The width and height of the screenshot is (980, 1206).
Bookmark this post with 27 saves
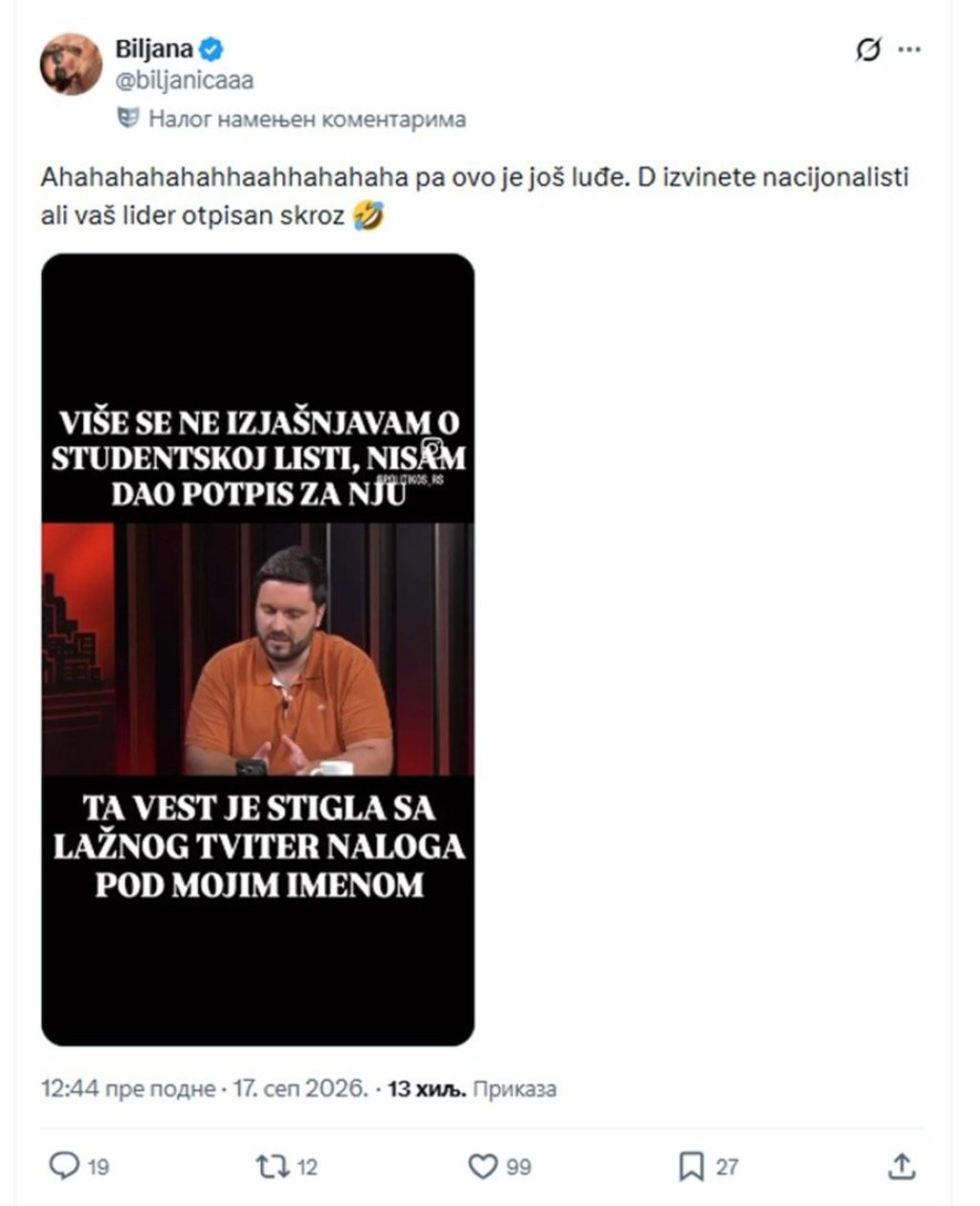(708, 1166)
